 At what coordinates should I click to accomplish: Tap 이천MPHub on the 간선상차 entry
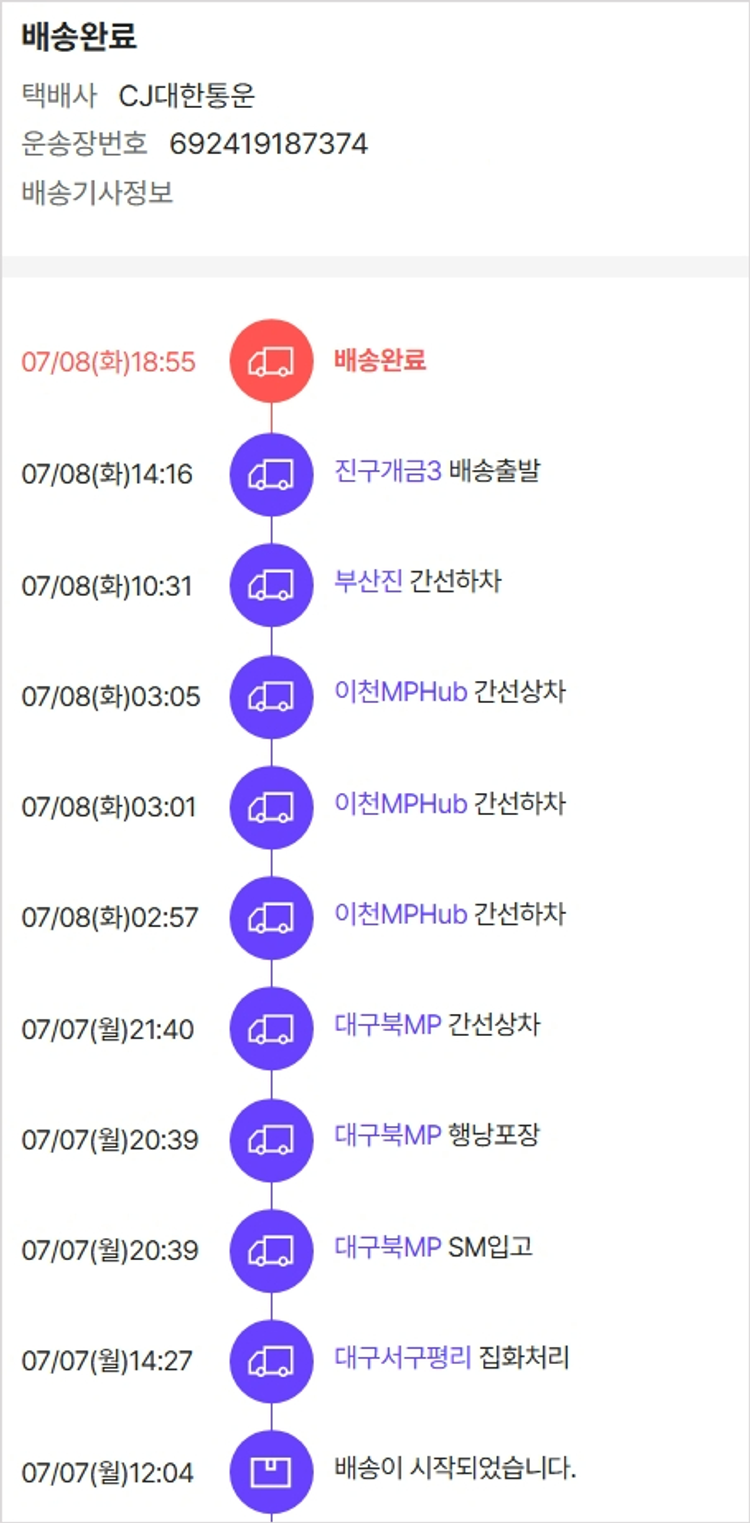click(x=401, y=692)
